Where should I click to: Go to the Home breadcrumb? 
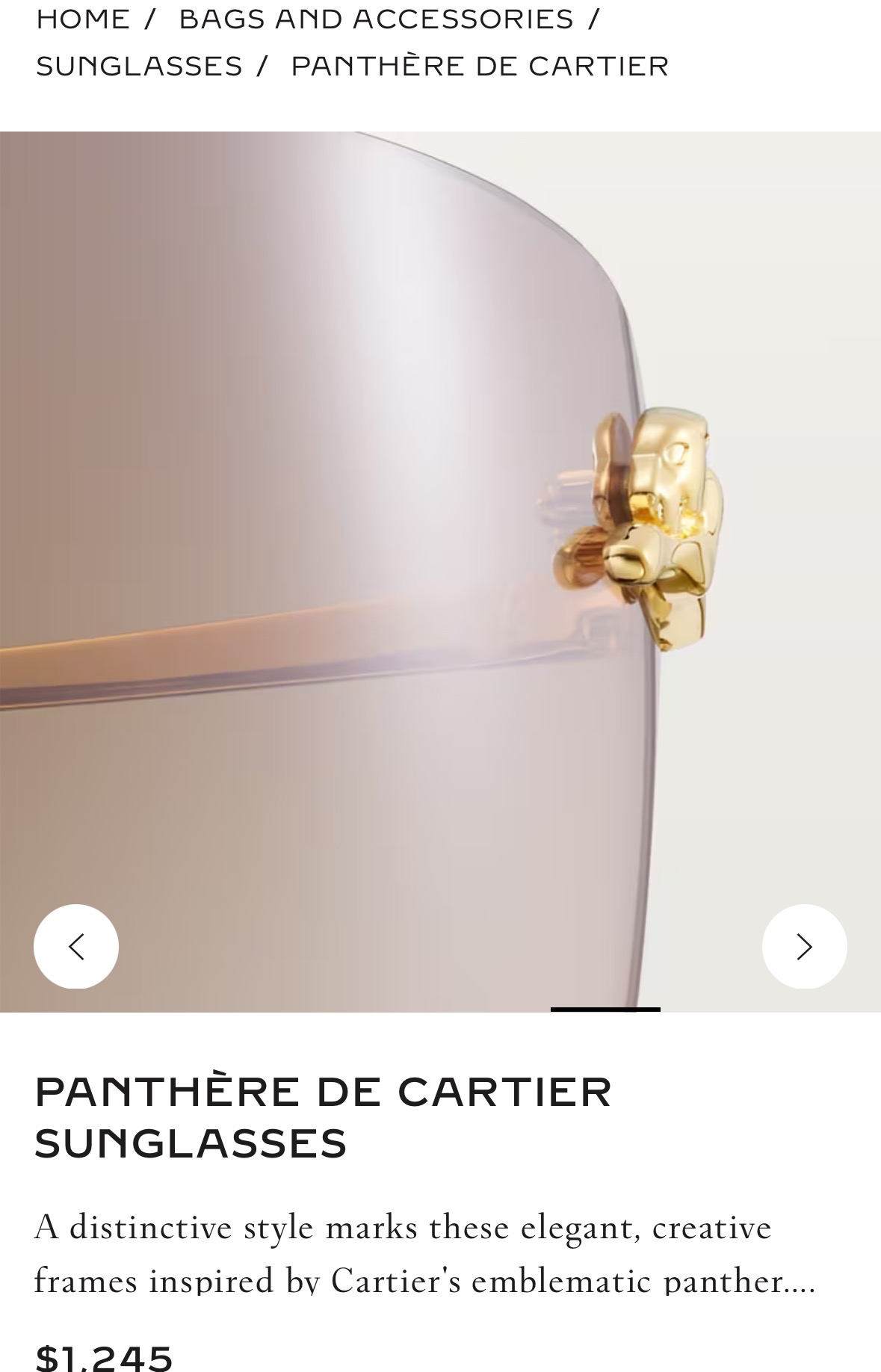83,19
